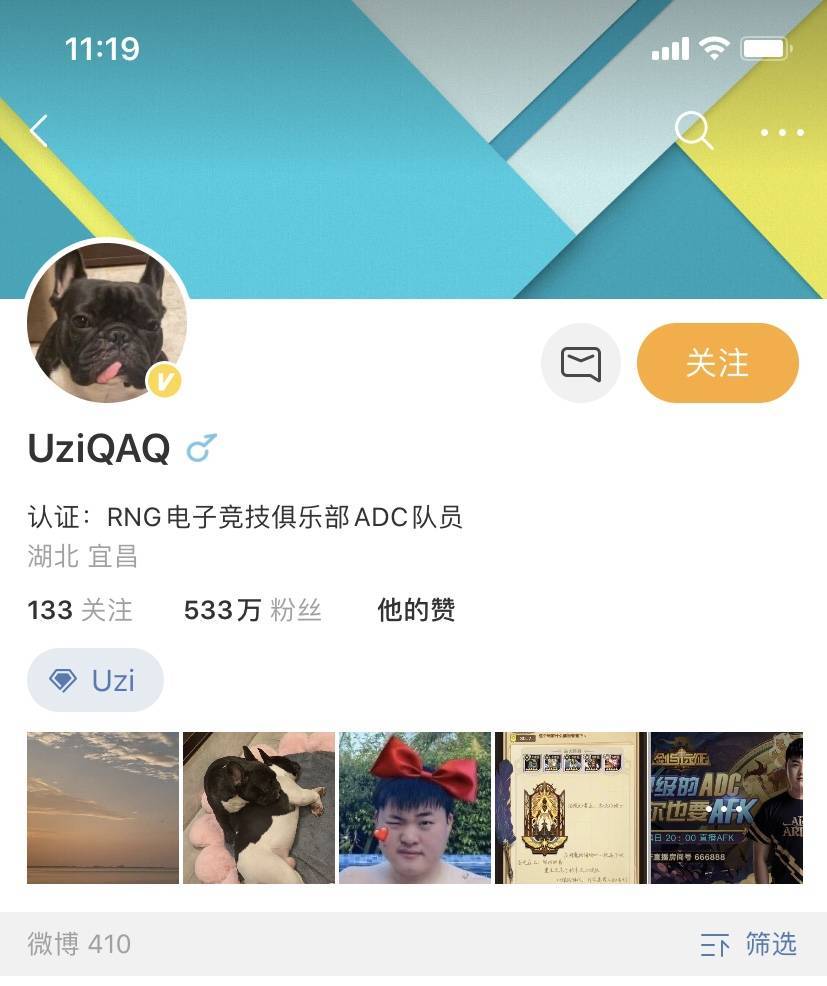Open the sleeping bulldog photo

259,808
